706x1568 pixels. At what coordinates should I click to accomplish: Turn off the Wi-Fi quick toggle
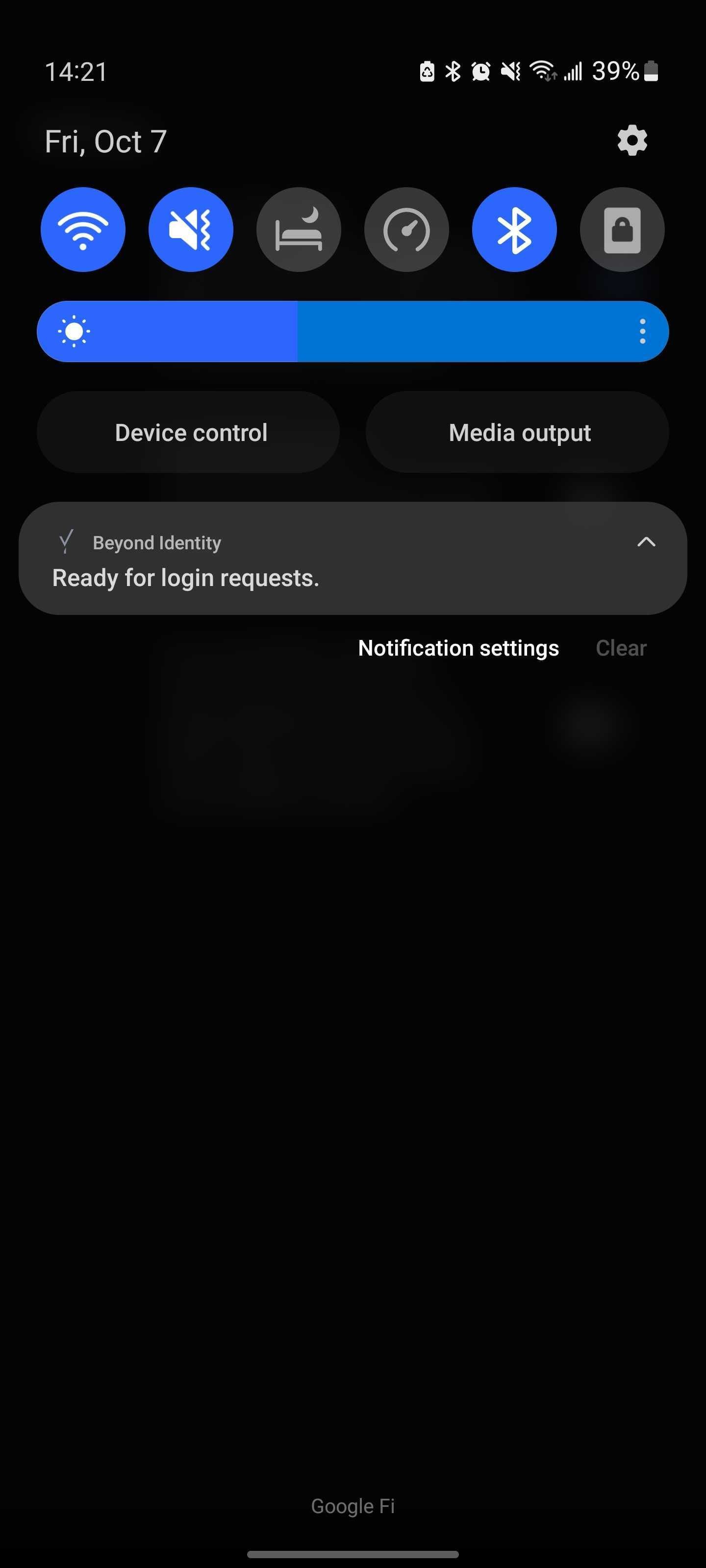pyautogui.click(x=83, y=229)
